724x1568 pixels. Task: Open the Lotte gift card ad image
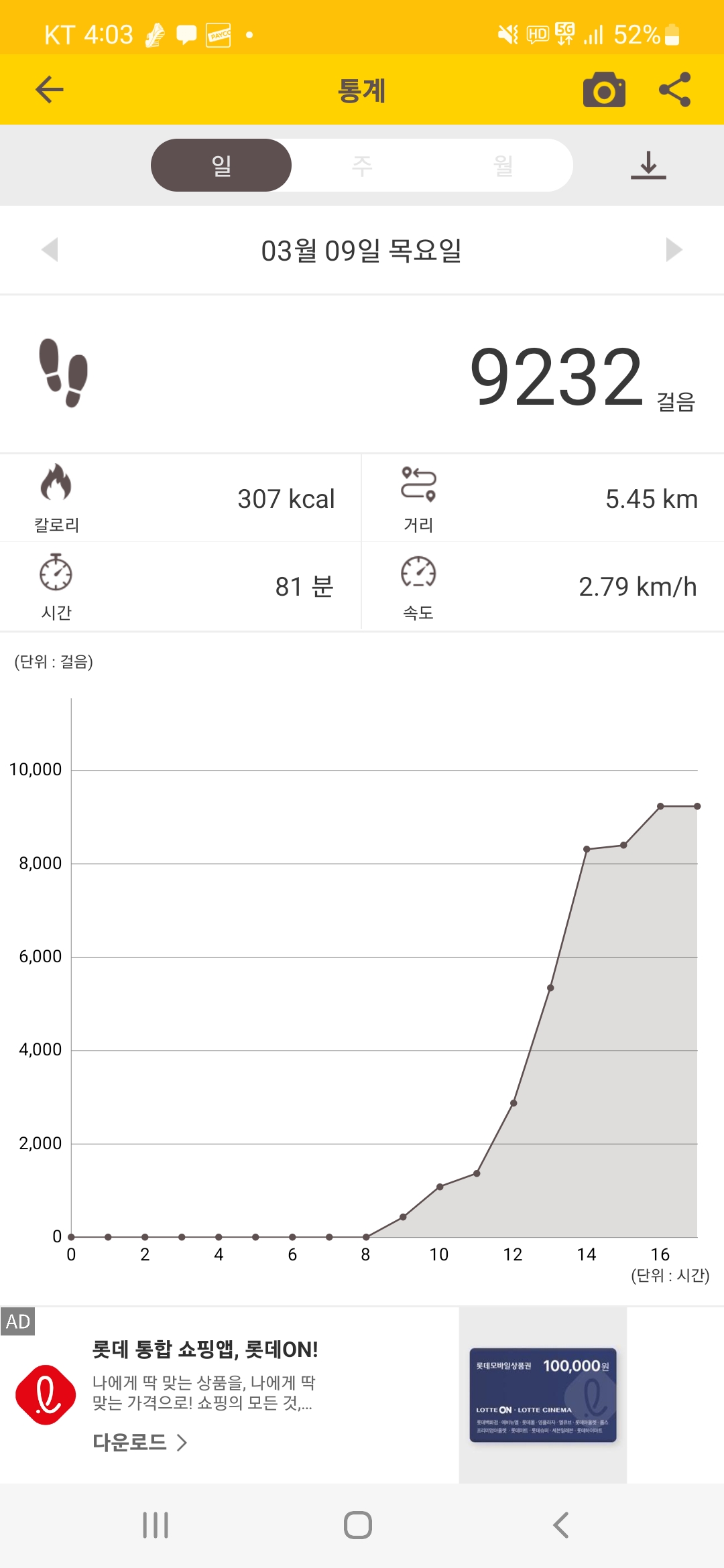click(x=542, y=1394)
